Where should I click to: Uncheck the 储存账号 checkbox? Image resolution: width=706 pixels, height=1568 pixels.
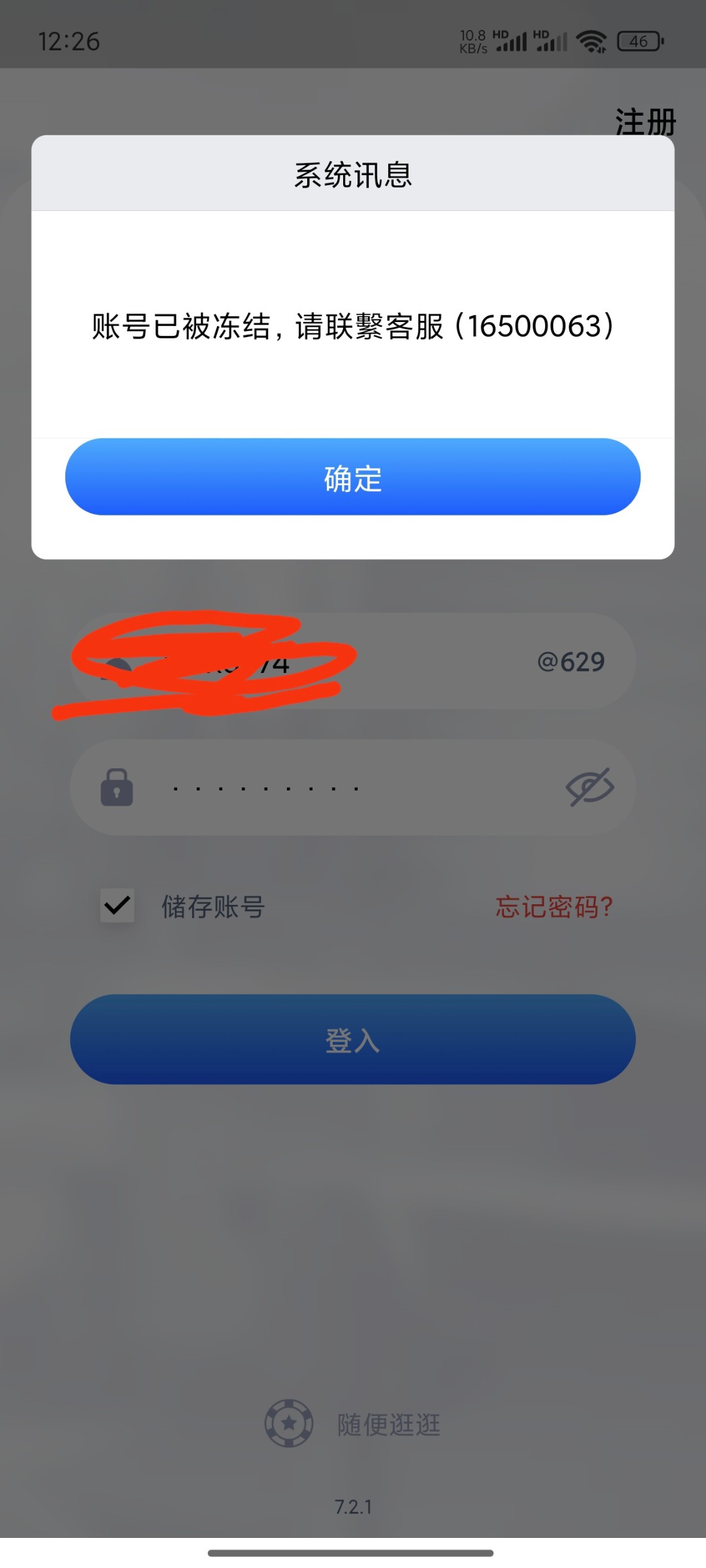(118, 906)
